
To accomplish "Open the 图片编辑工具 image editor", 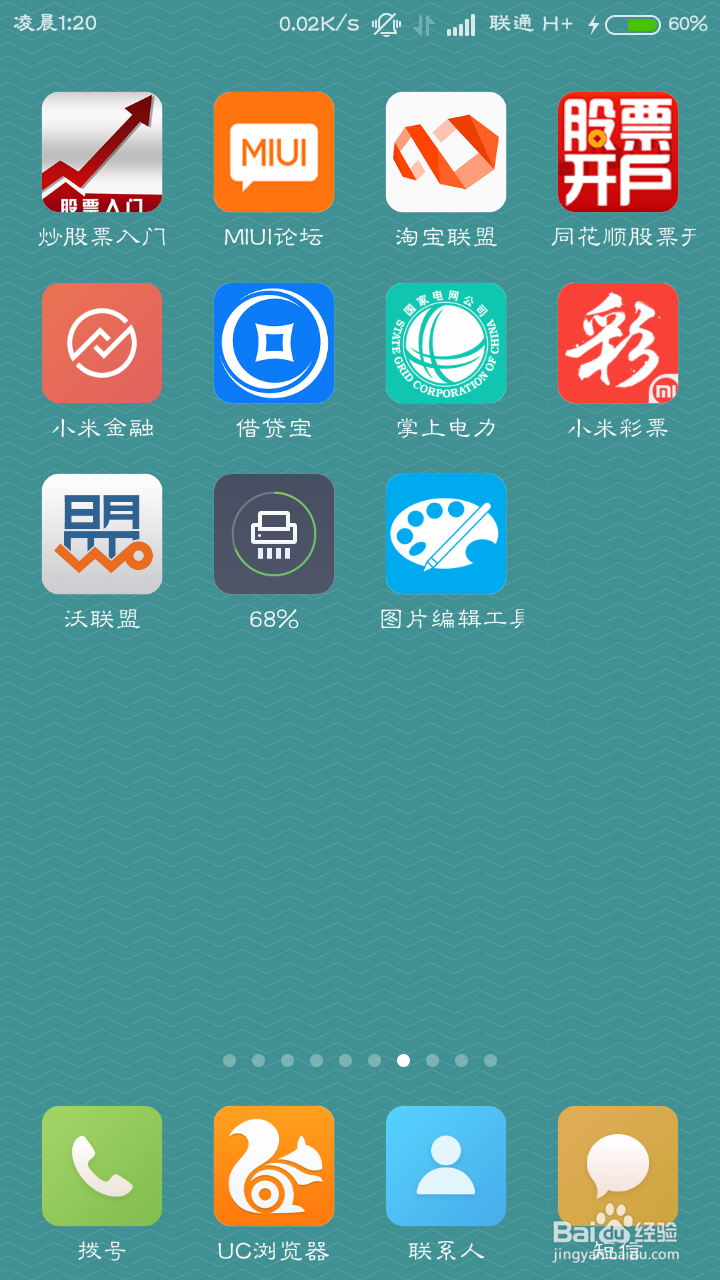I will [x=445, y=534].
